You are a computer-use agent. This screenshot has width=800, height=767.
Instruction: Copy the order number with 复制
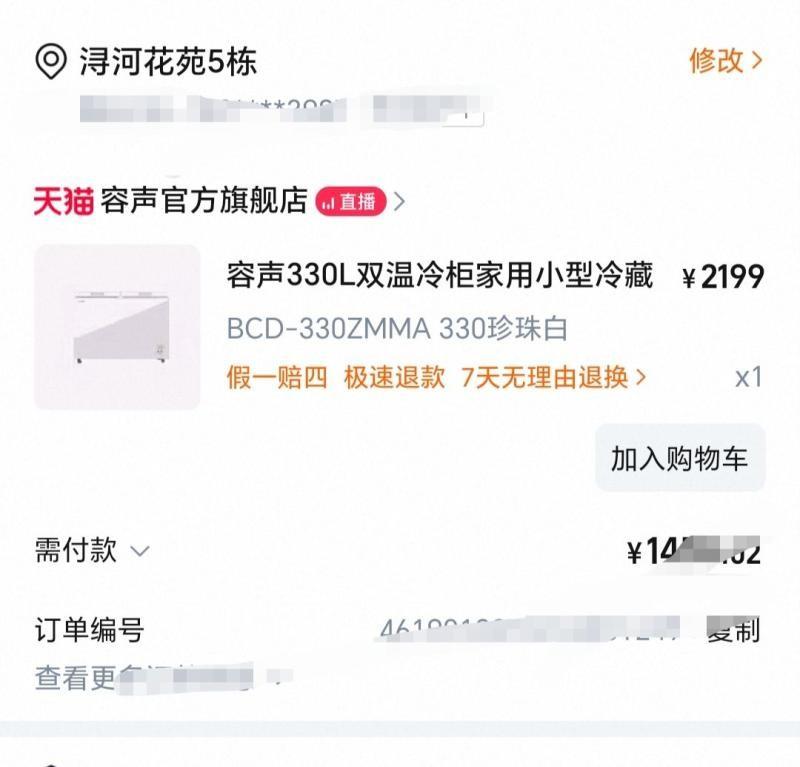[734, 630]
